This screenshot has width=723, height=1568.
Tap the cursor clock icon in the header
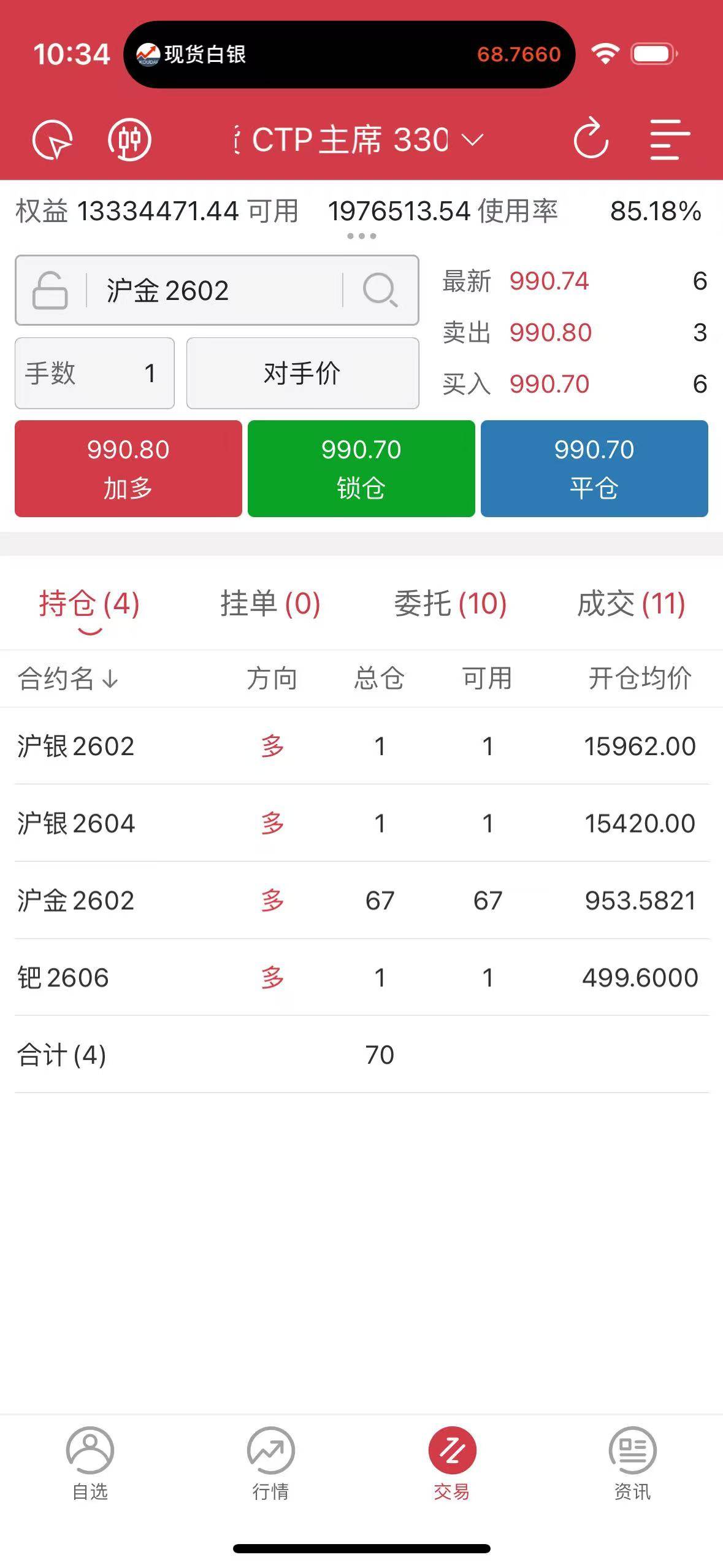coord(53,140)
